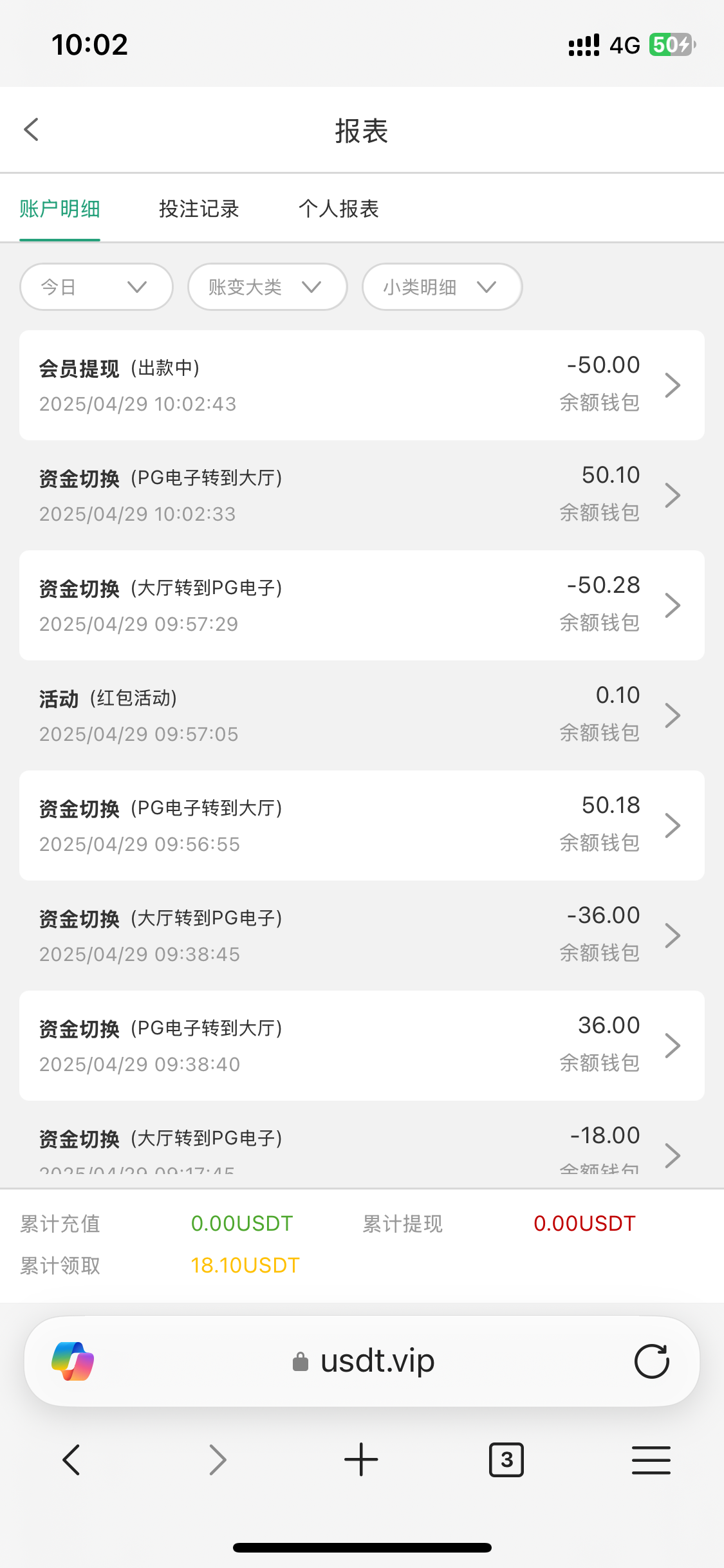
Task: Switch to the 投注记录 tab
Action: pos(199,209)
